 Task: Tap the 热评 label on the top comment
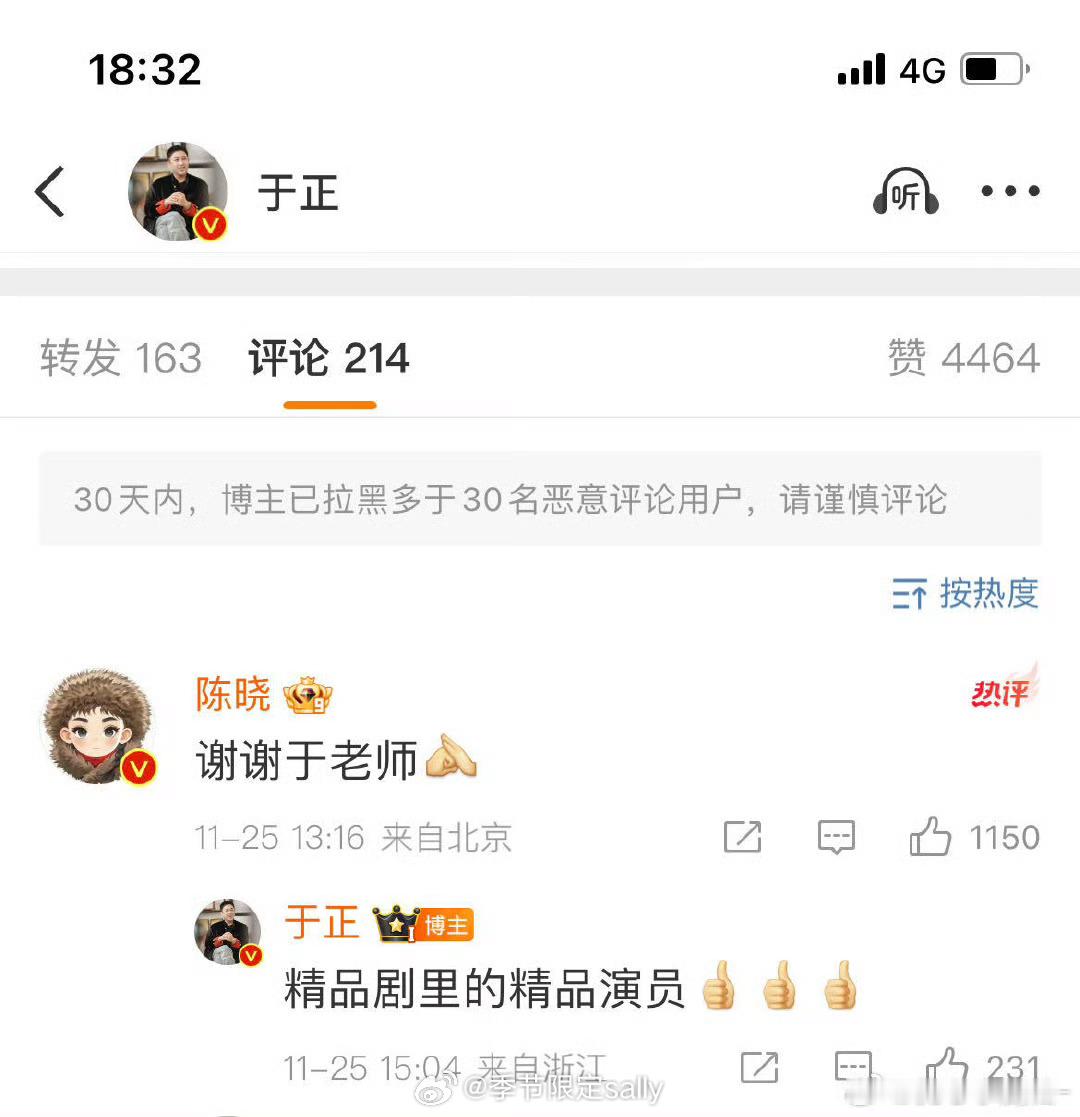999,694
